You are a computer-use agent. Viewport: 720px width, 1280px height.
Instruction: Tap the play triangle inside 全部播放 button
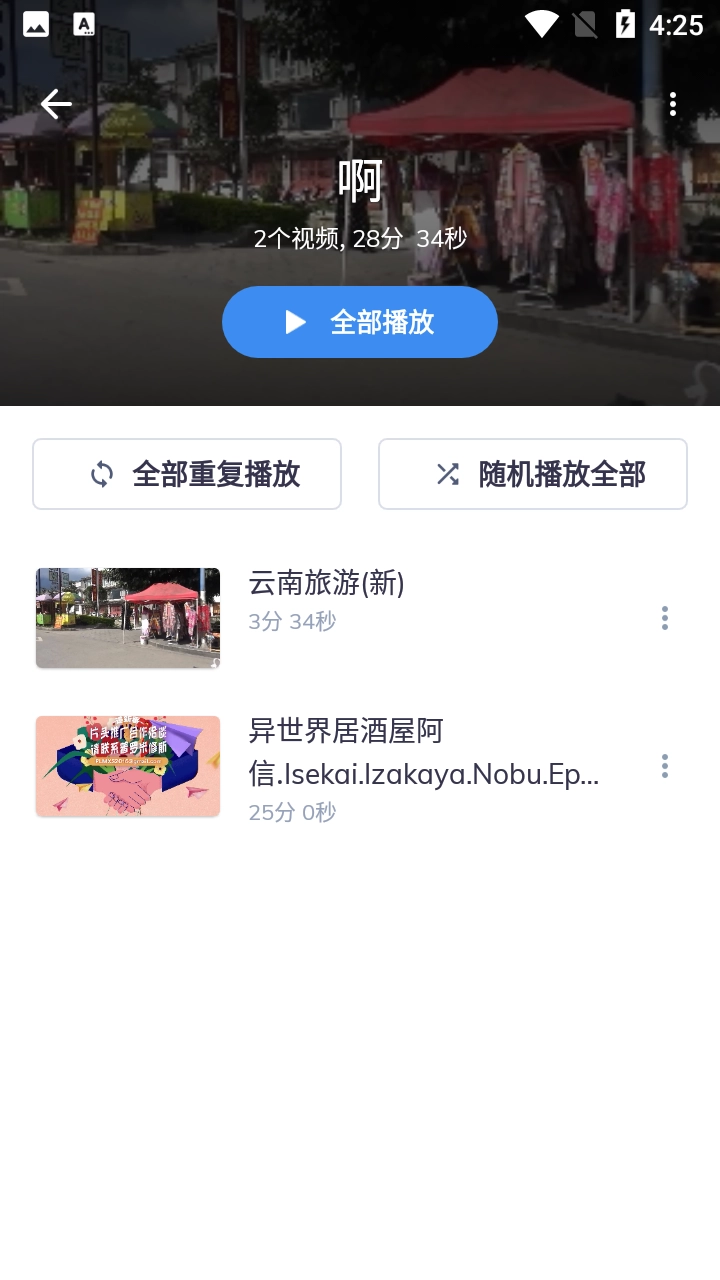coord(294,322)
